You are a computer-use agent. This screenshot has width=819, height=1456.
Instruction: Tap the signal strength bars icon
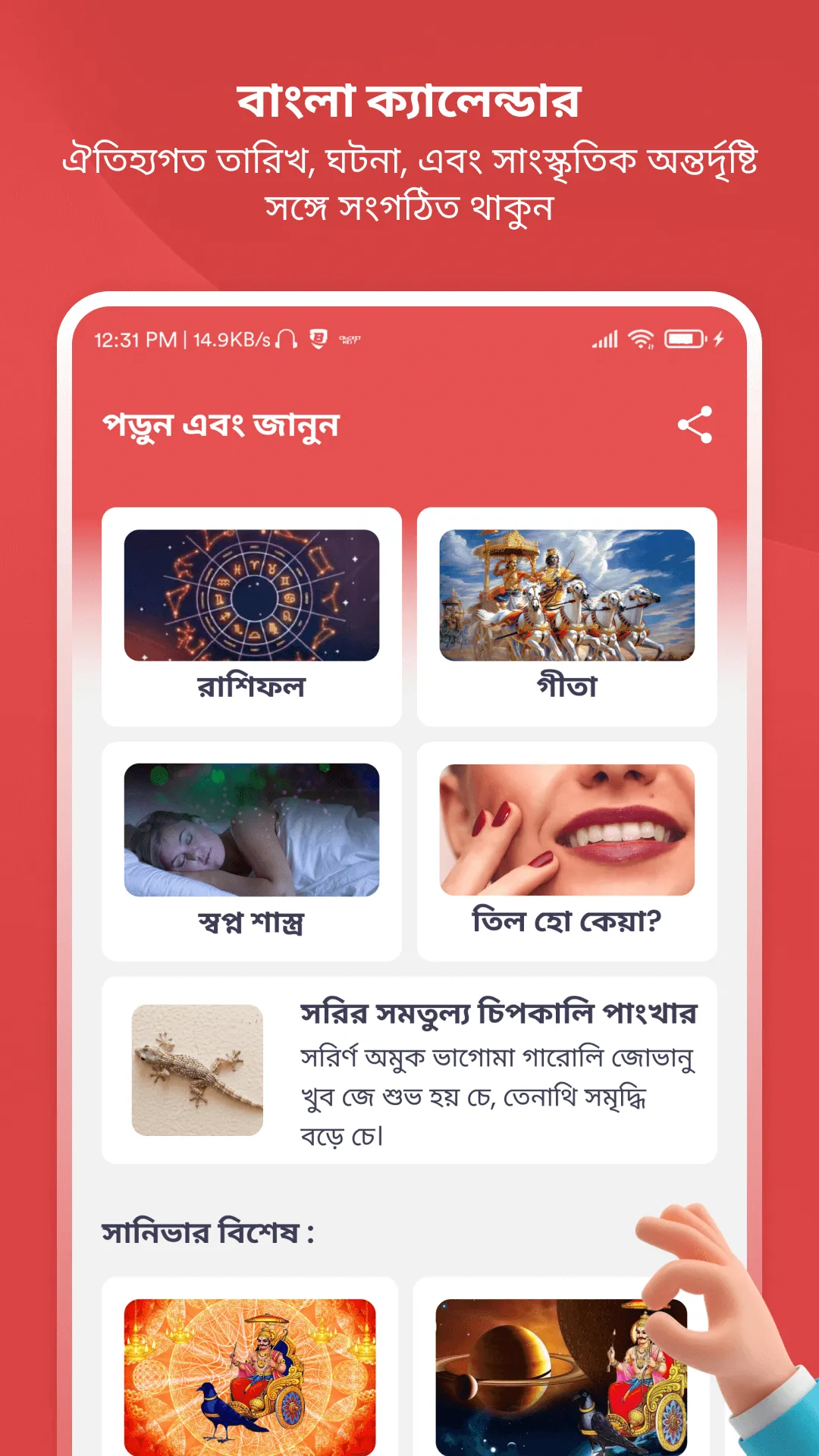(604, 341)
